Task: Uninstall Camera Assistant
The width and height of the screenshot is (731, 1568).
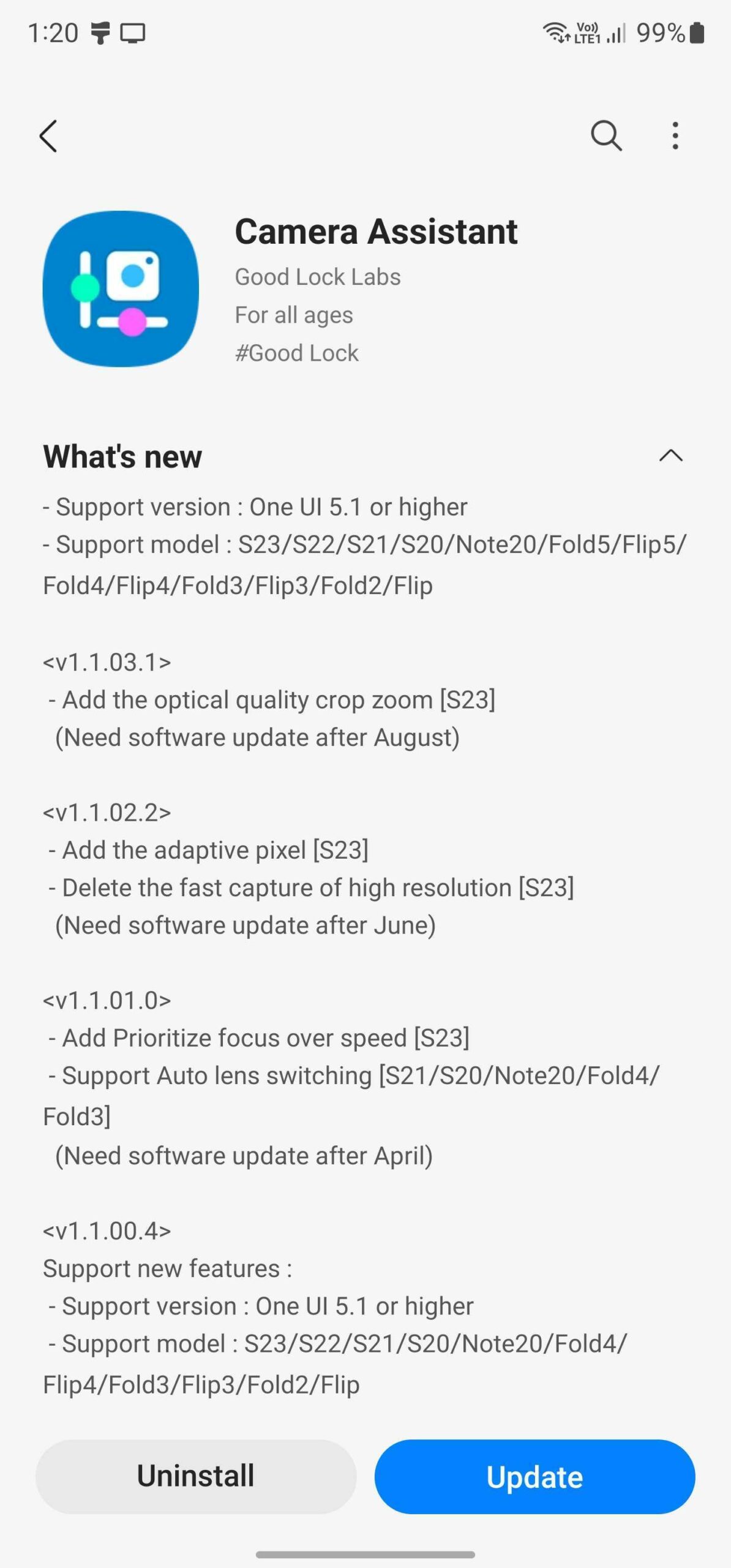Action: pyautogui.click(x=196, y=1476)
